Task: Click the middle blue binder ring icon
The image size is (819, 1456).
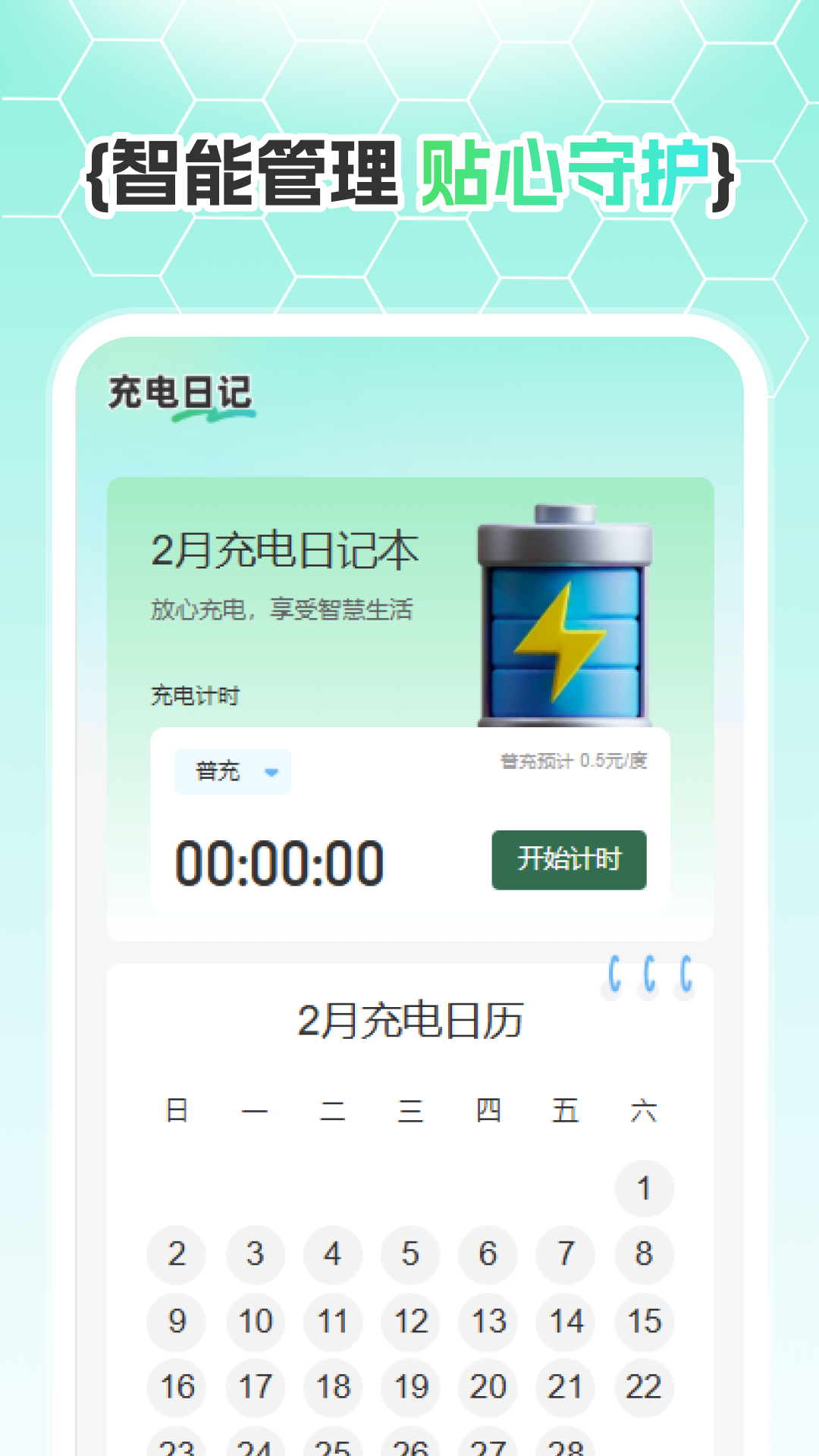Action: point(650,972)
